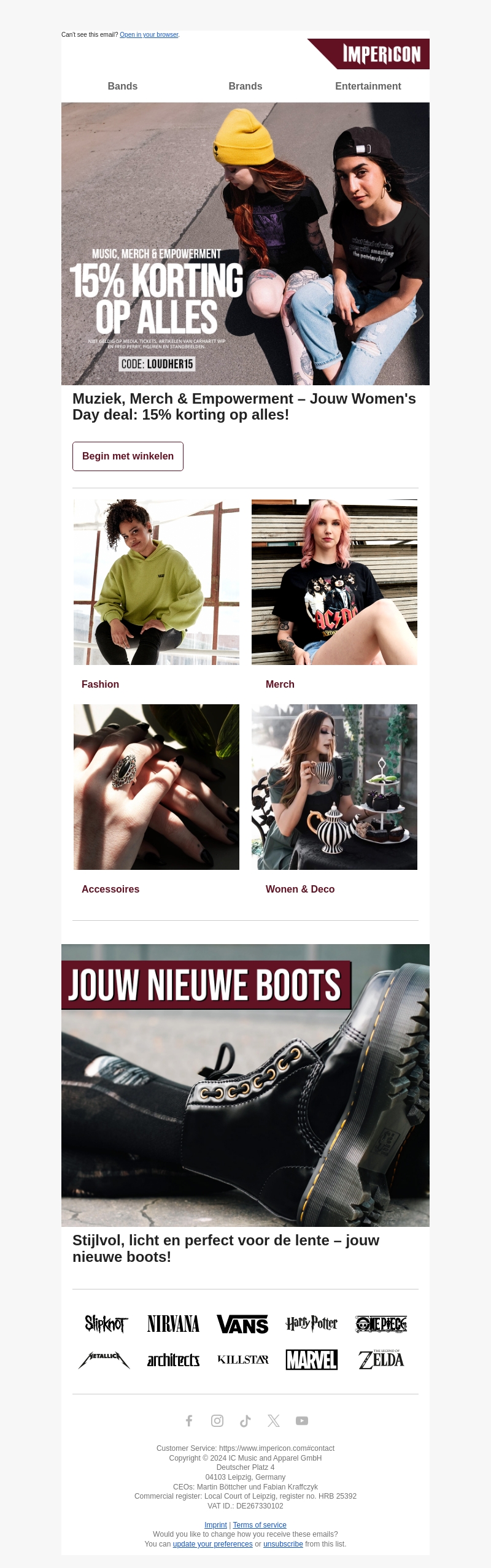Switch to Entertainment

[368, 86]
